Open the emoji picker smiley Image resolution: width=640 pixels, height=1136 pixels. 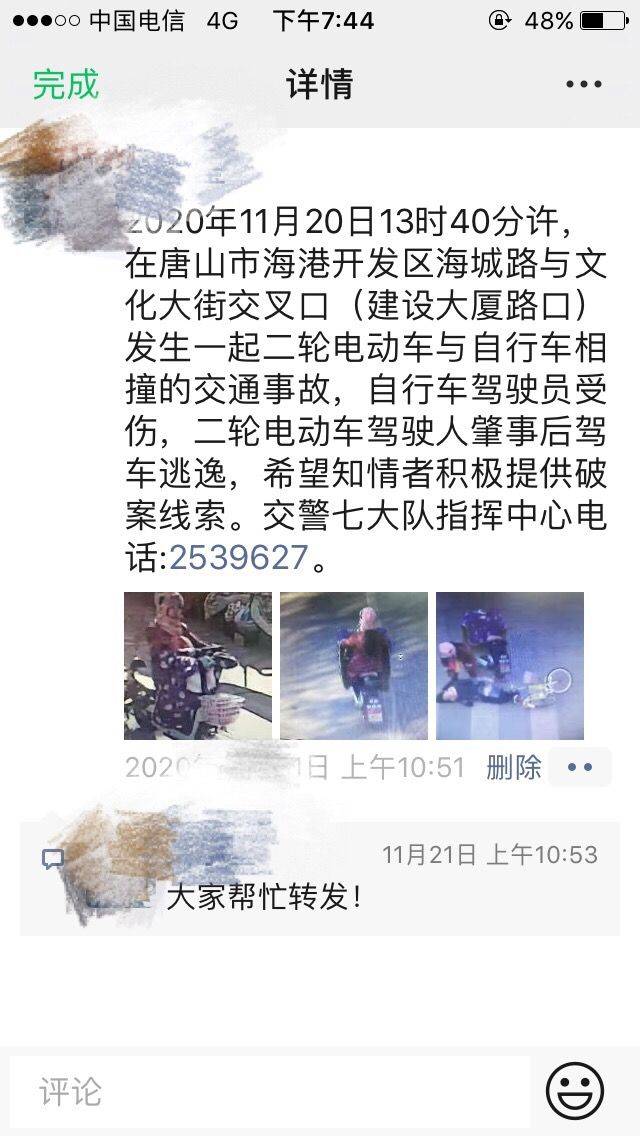coord(575,1091)
